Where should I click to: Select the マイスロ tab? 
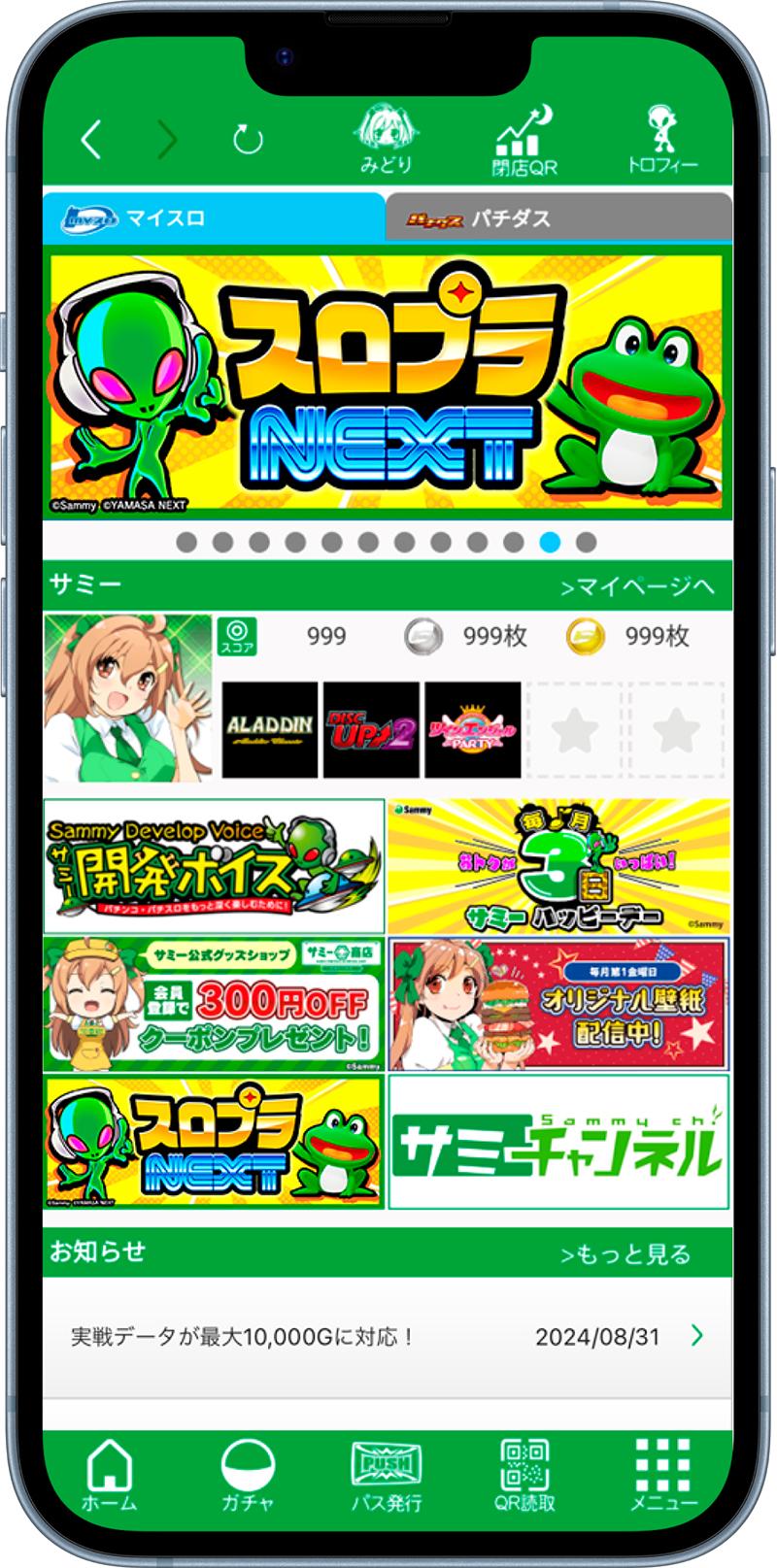[214, 218]
